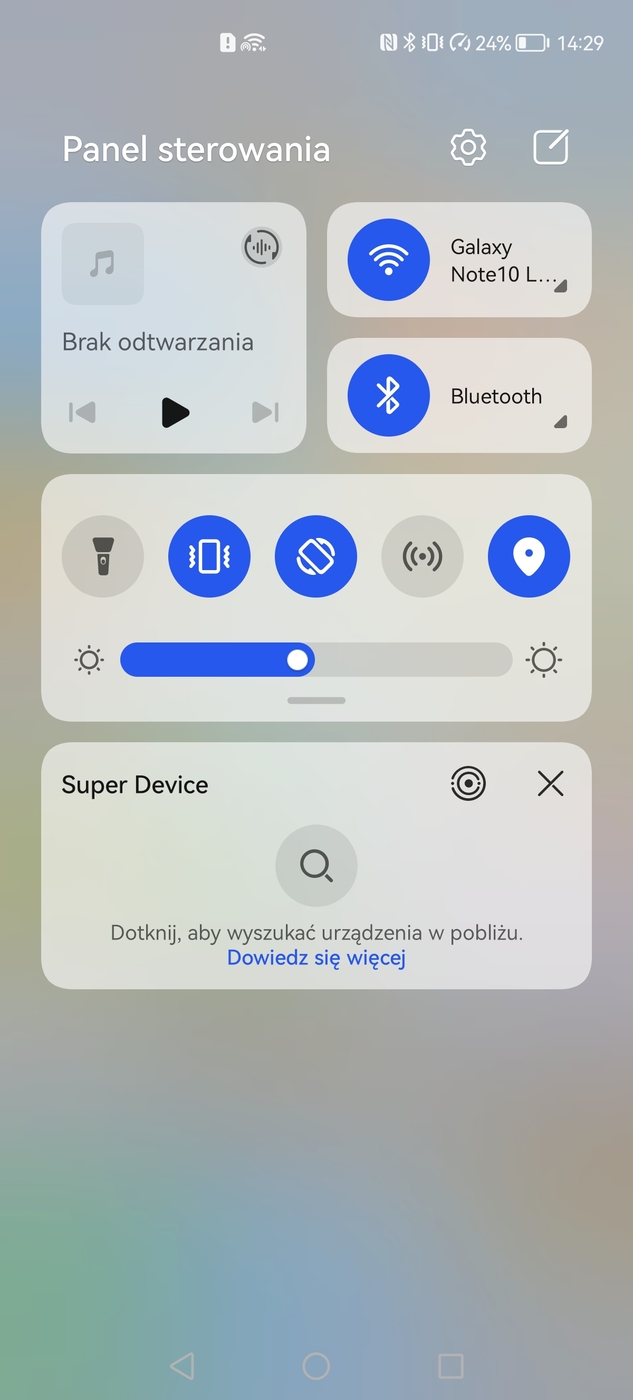Skip to previous track
This screenshot has height=1400, width=633.
[83, 412]
